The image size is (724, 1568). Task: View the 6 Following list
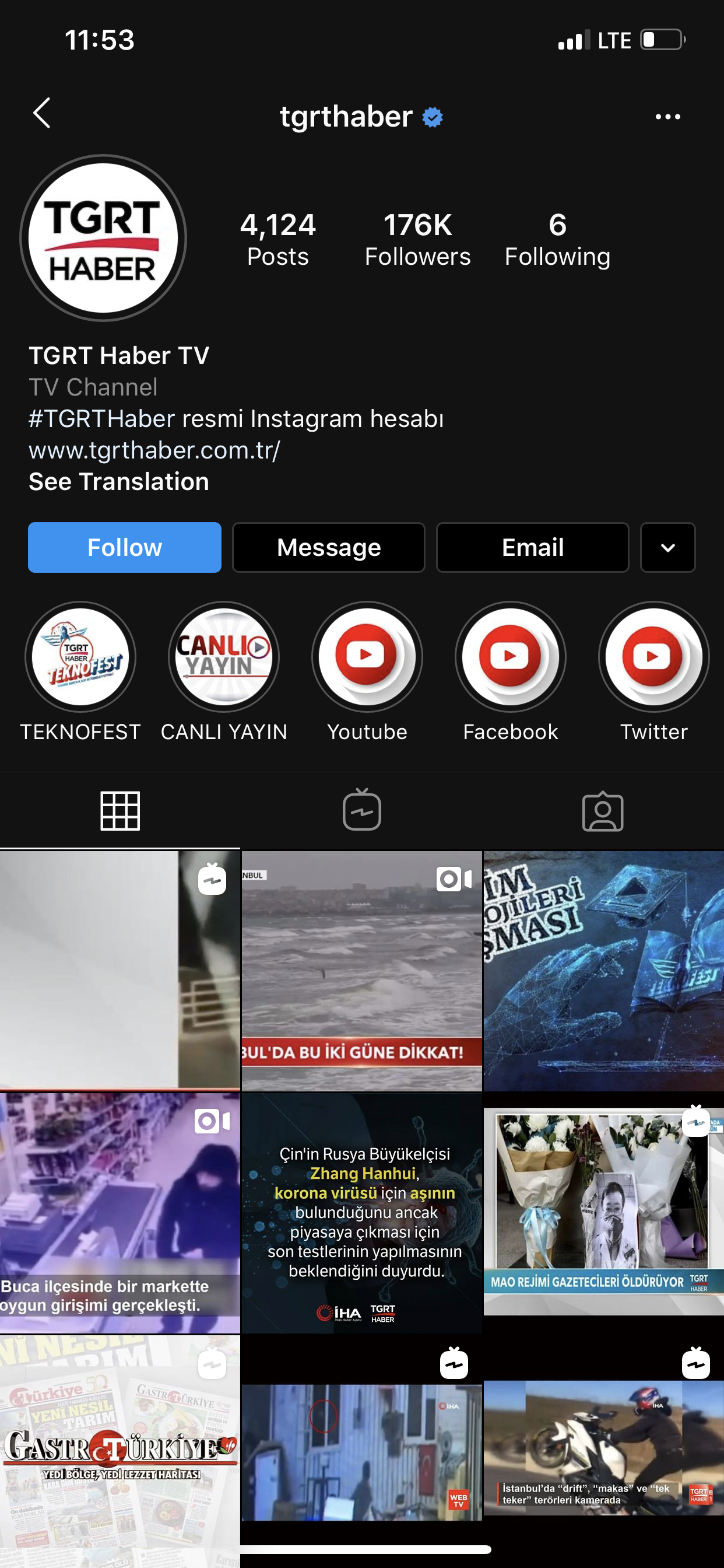(x=557, y=239)
